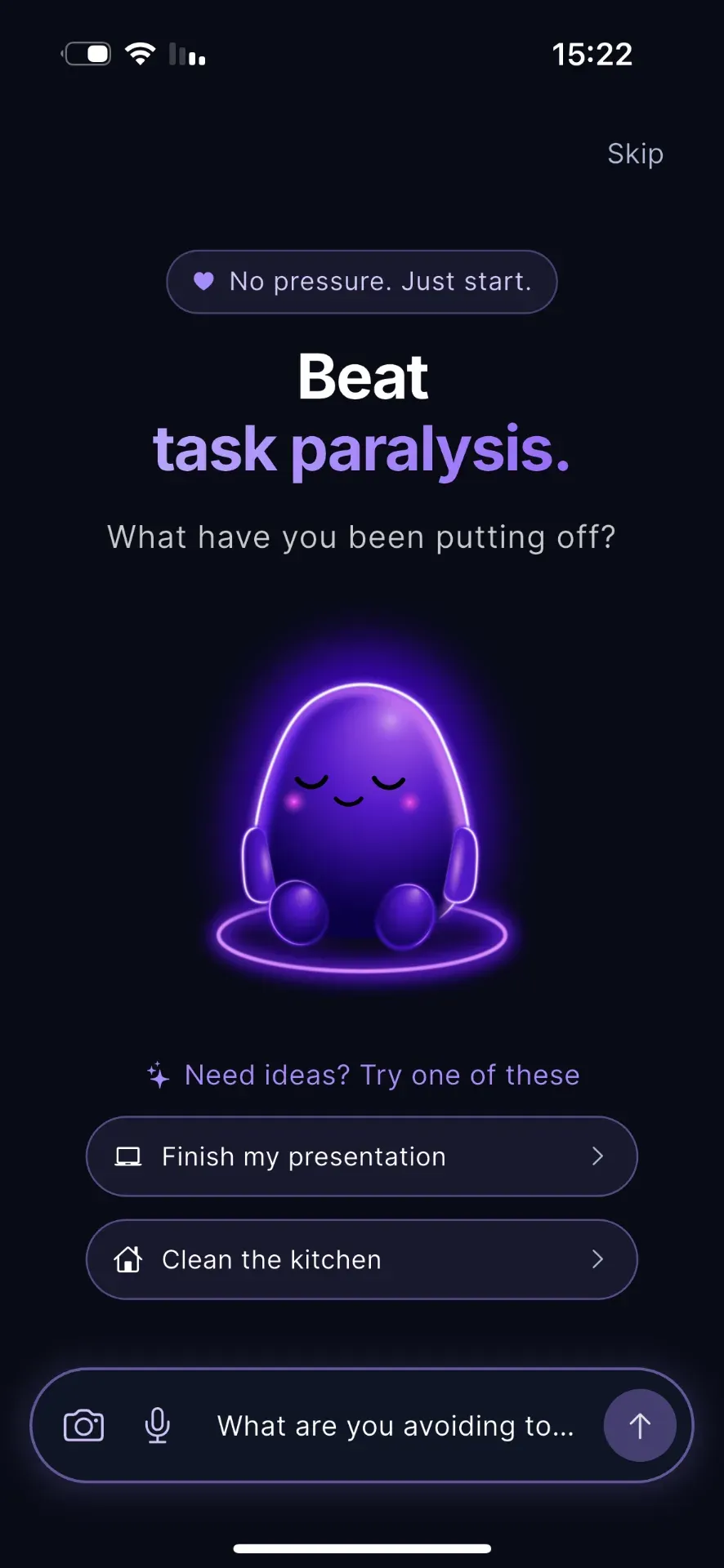
Task: Open the camera to add a photo
Action: (83, 1426)
